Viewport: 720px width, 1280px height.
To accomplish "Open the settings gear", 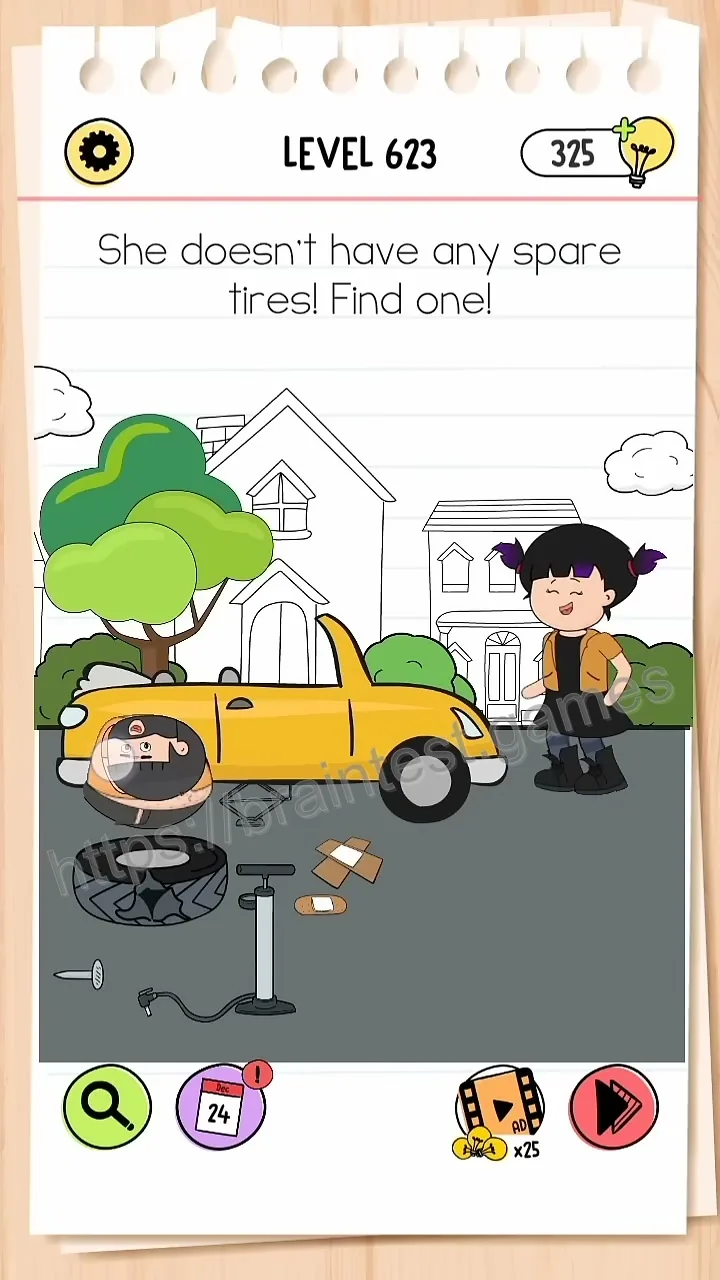I will tap(99, 152).
